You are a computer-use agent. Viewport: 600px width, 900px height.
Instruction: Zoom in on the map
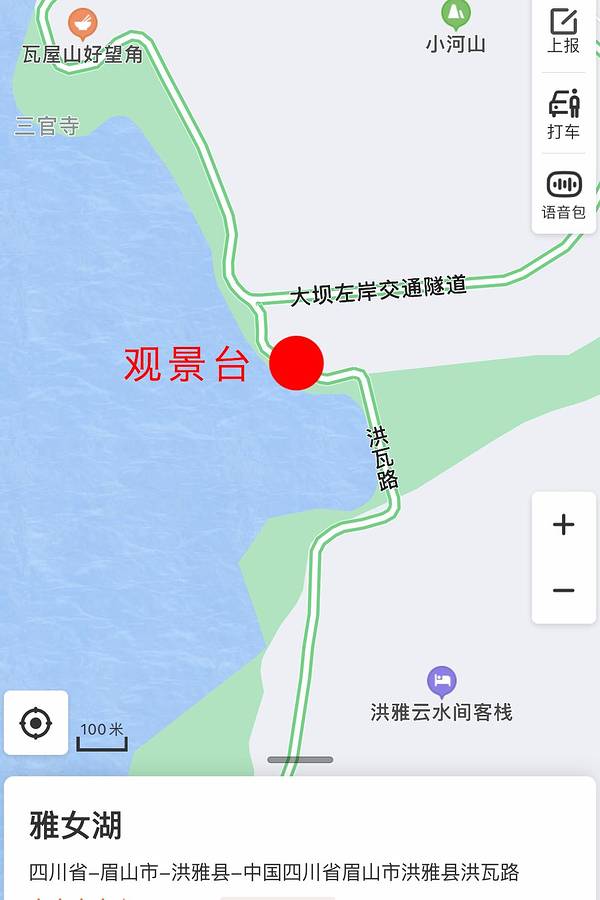564,525
